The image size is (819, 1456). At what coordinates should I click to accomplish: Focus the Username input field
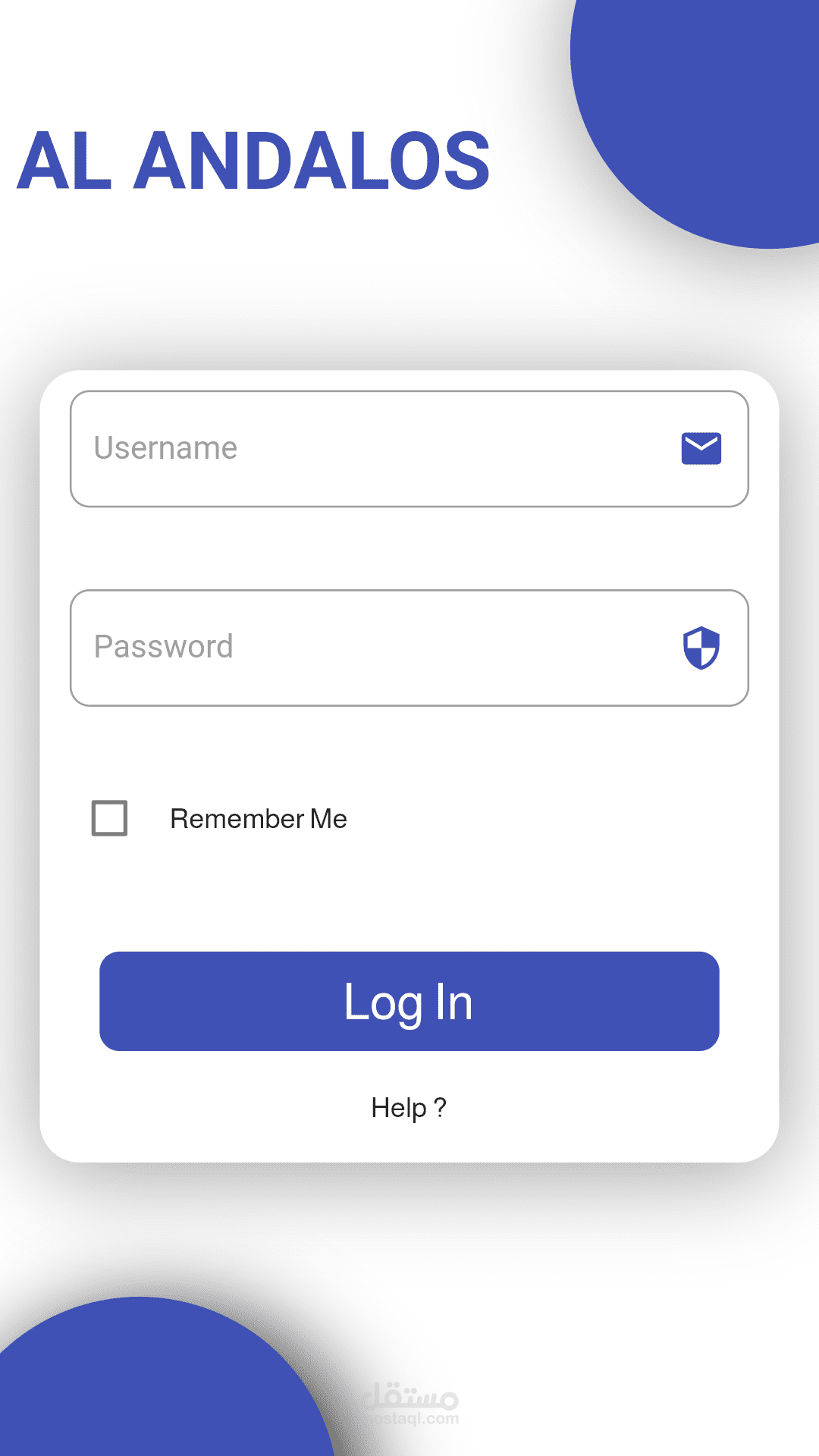click(409, 449)
